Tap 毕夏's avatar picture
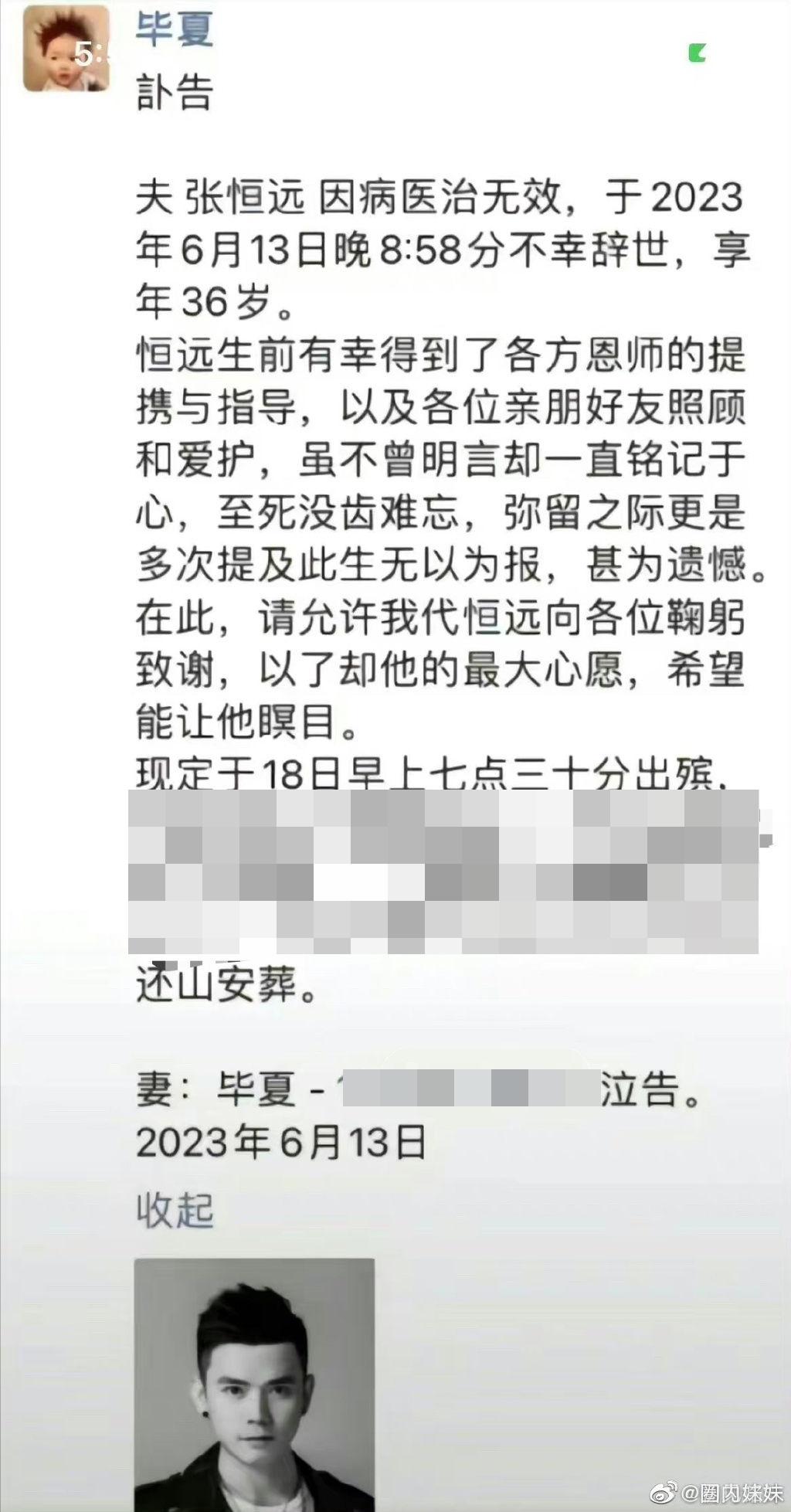 click(66, 53)
